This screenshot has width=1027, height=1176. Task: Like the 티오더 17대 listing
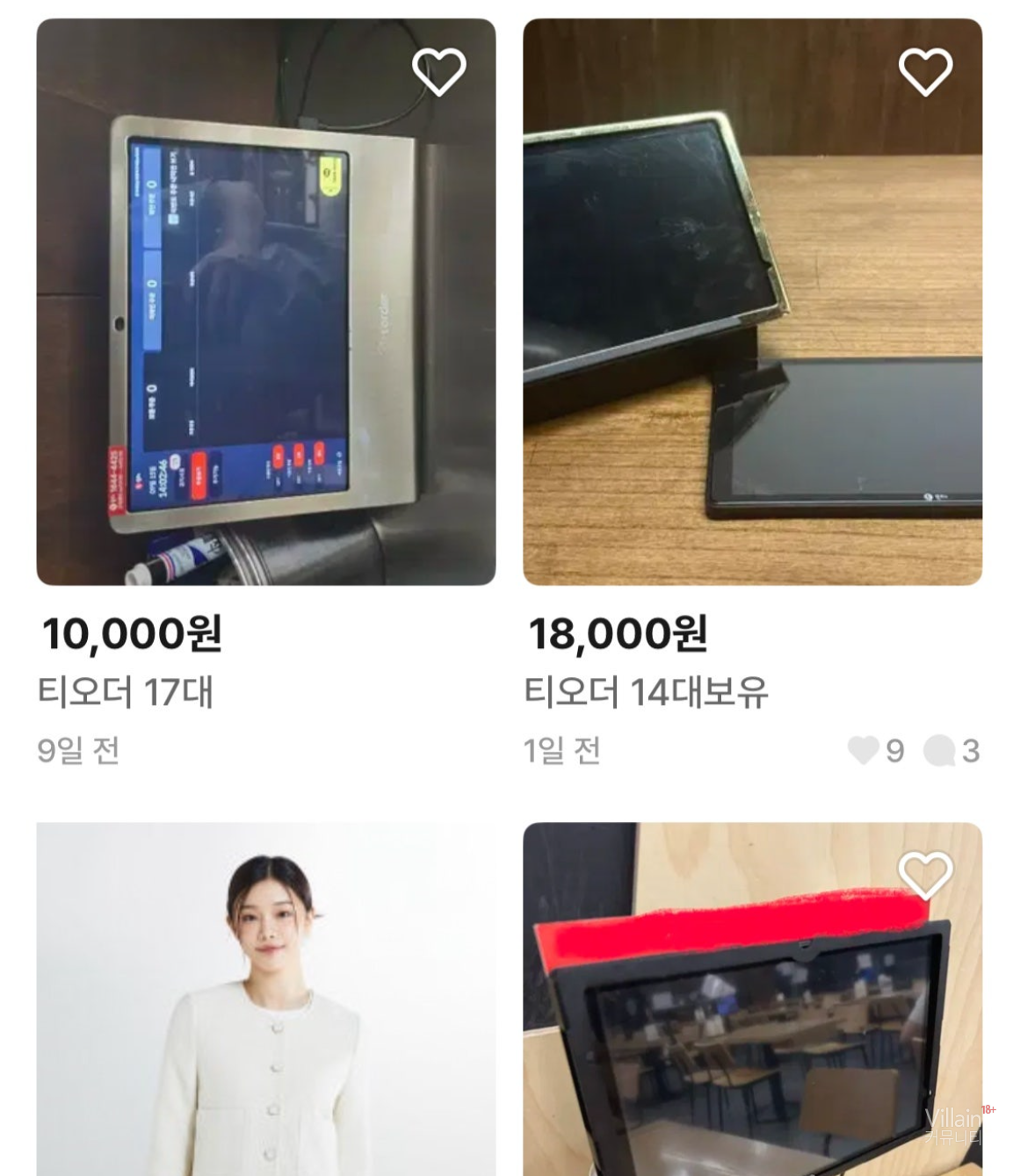(x=438, y=72)
